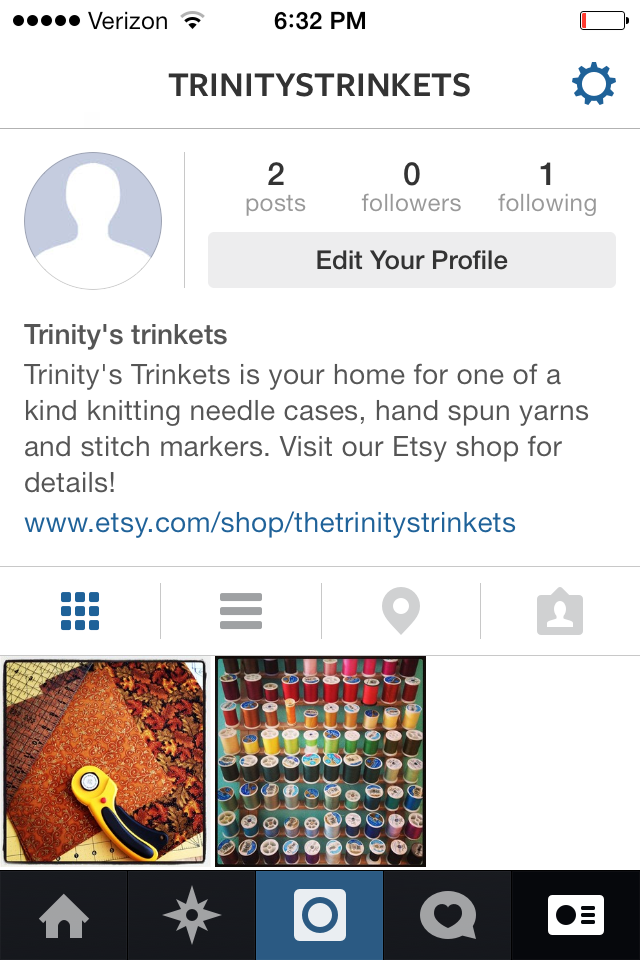Open the settings gear icon
This screenshot has height=960, width=640.
[593, 85]
